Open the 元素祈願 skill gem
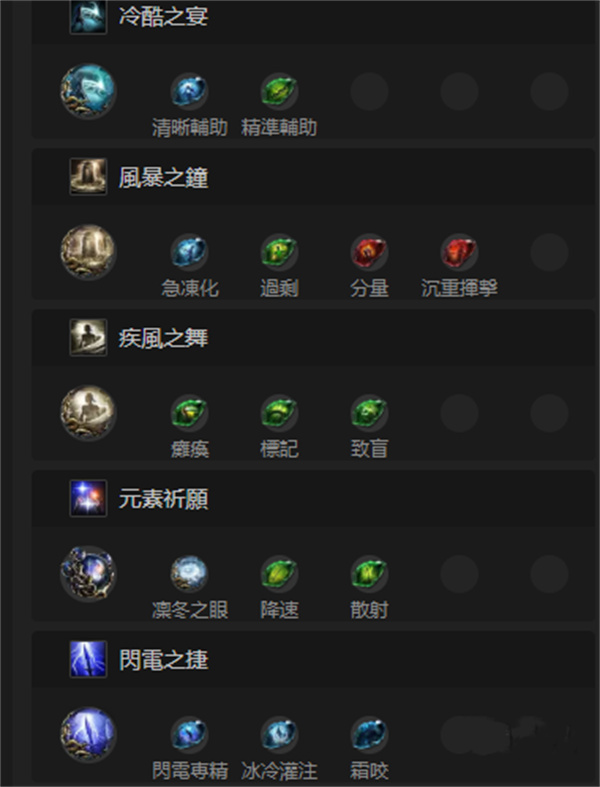Image resolution: width=600 pixels, height=787 pixels. tap(88, 573)
